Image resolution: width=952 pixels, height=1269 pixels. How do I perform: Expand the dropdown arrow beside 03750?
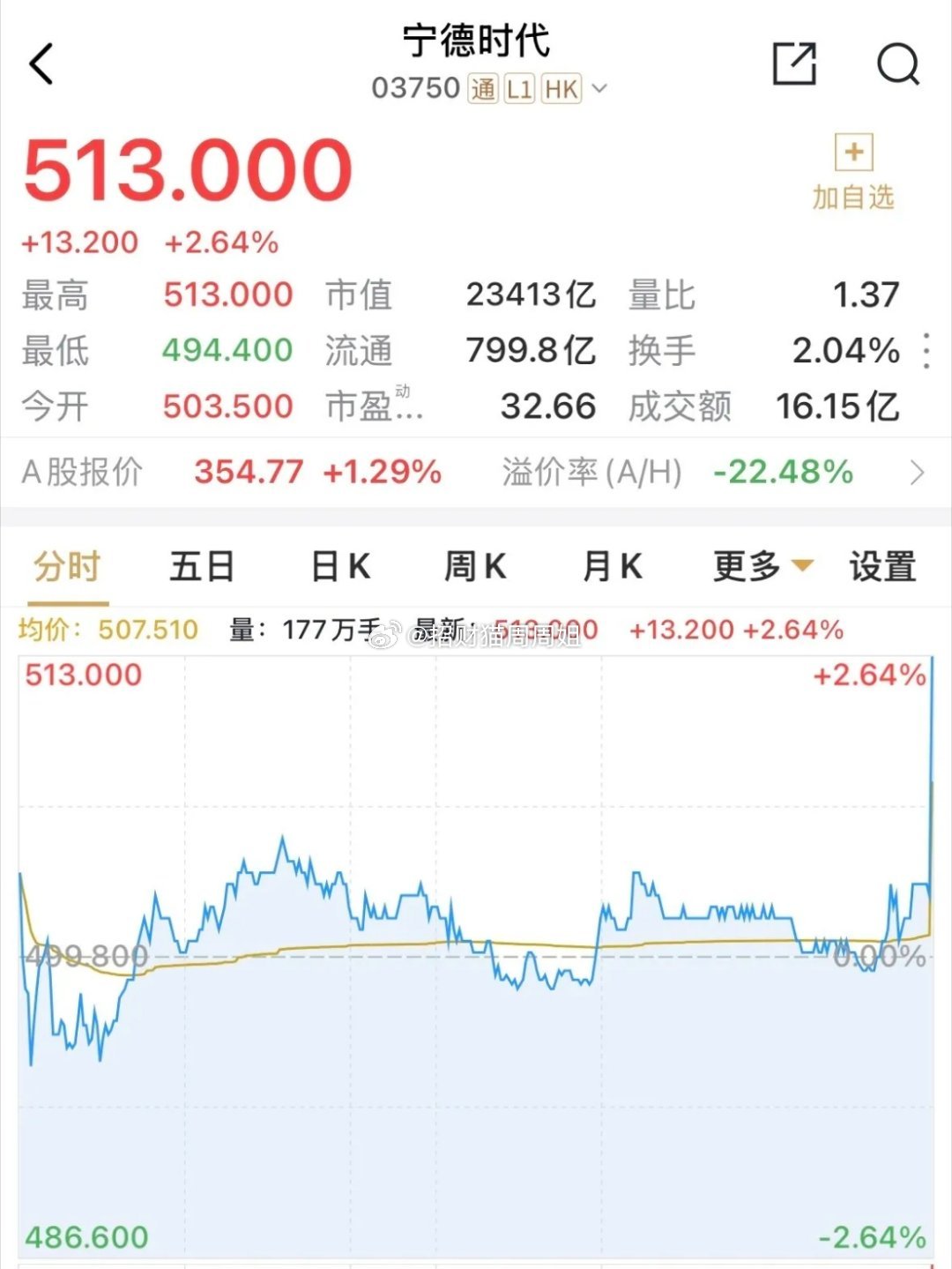click(599, 89)
